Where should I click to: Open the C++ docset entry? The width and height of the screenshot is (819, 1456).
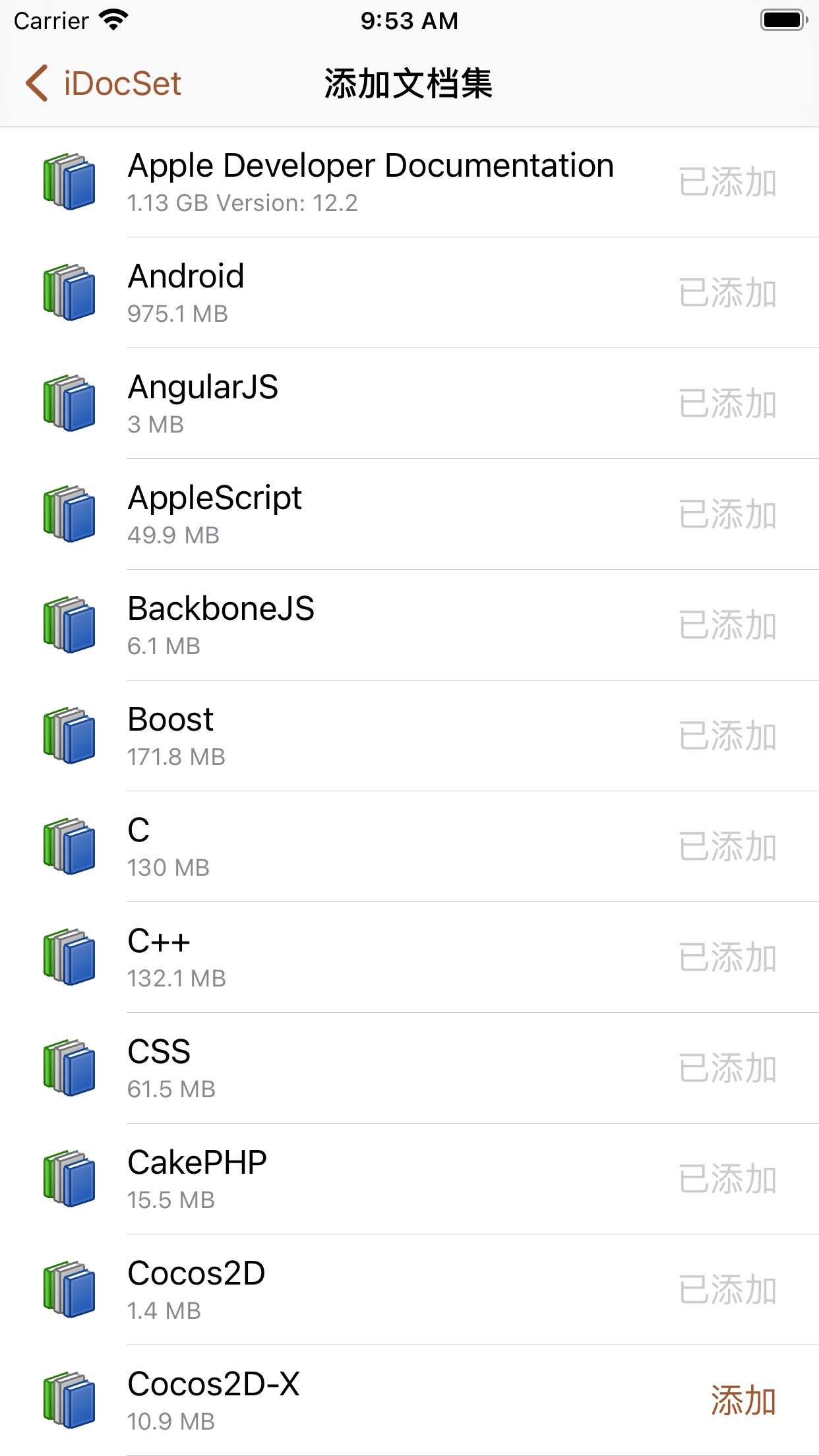click(x=409, y=957)
